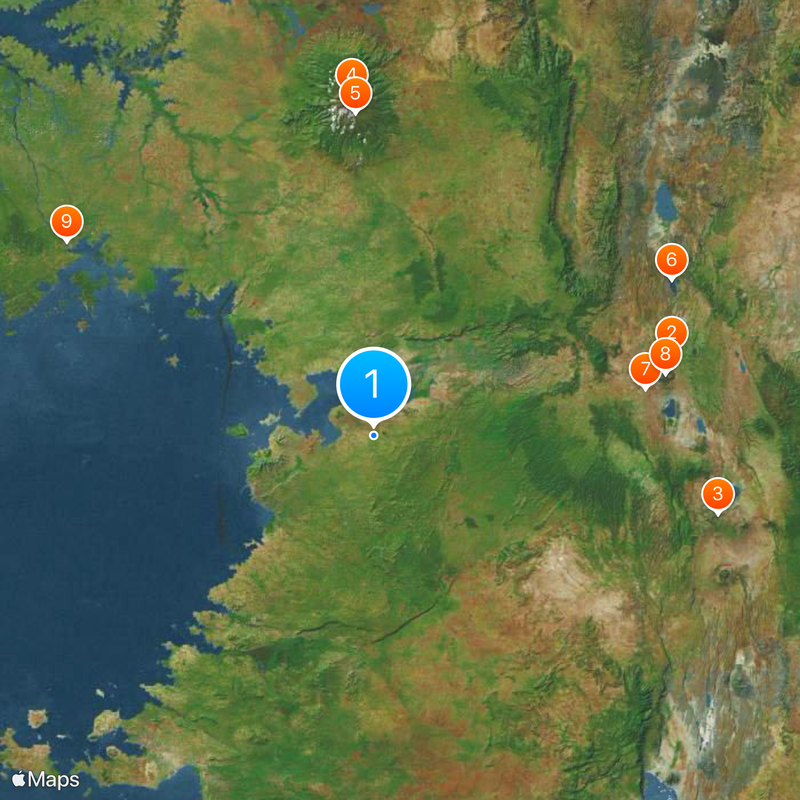Open map pin number 5
This screenshot has width=800, height=800.
(355, 94)
